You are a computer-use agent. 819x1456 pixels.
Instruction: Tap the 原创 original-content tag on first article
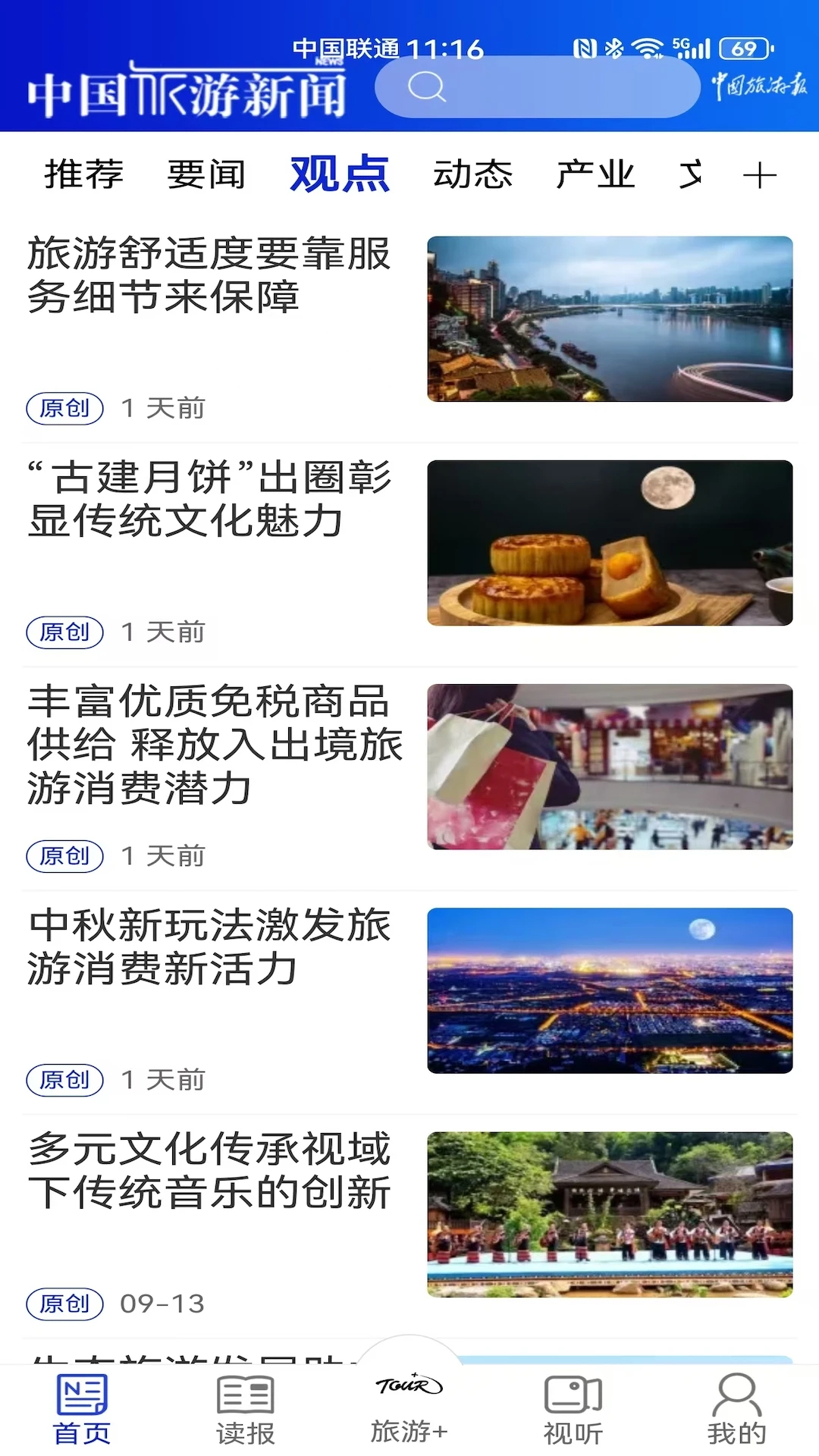(x=64, y=408)
